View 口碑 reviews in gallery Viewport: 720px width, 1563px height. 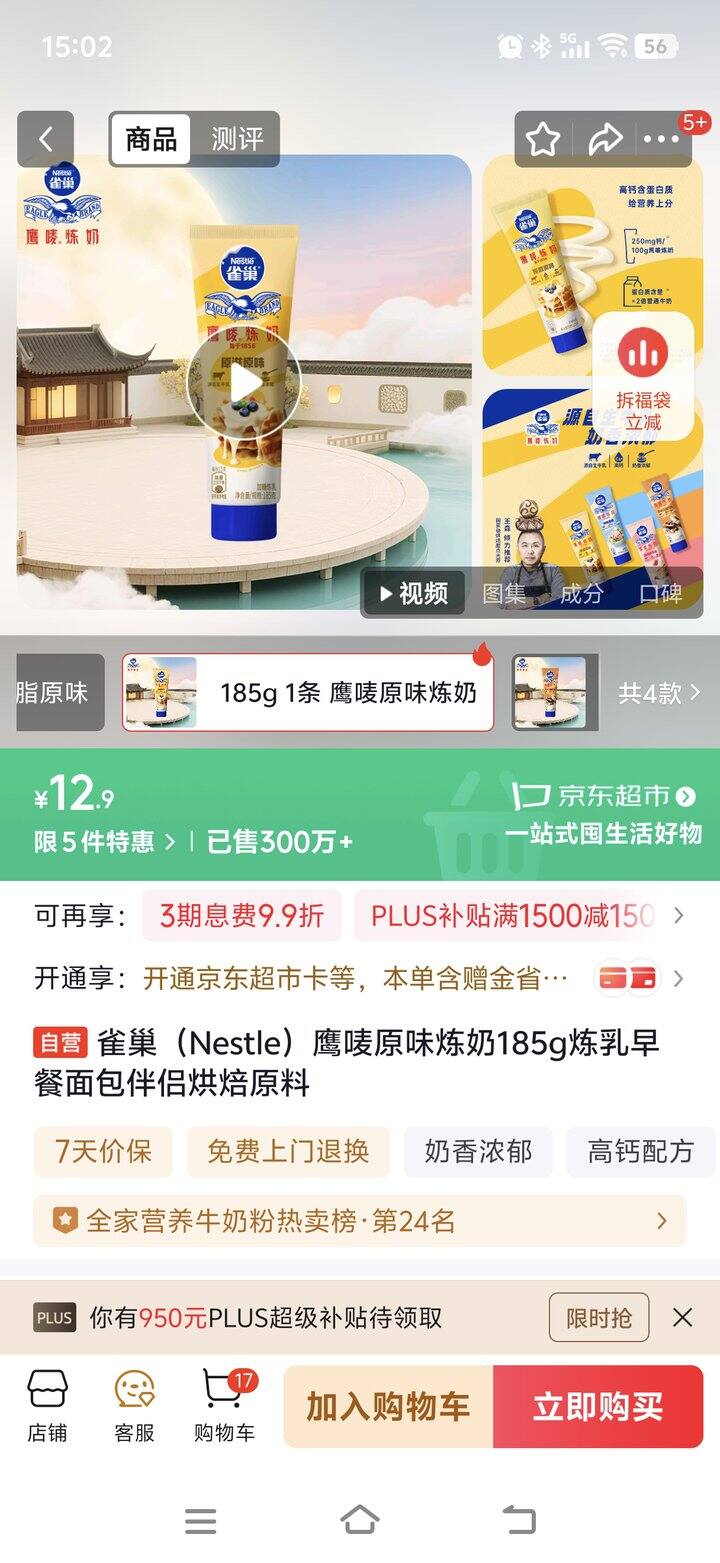[x=660, y=593]
